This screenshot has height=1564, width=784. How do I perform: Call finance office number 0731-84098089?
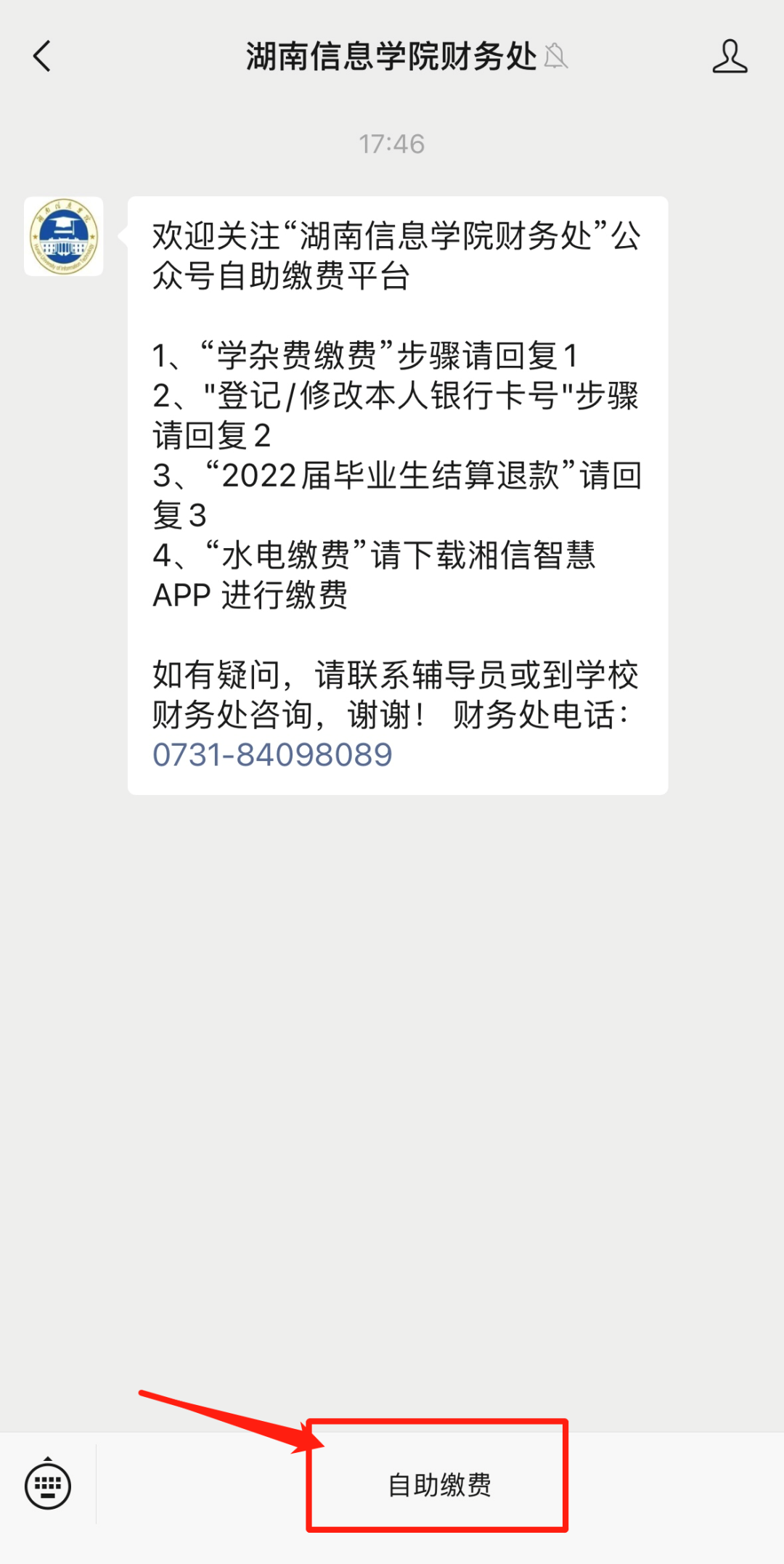tap(271, 755)
